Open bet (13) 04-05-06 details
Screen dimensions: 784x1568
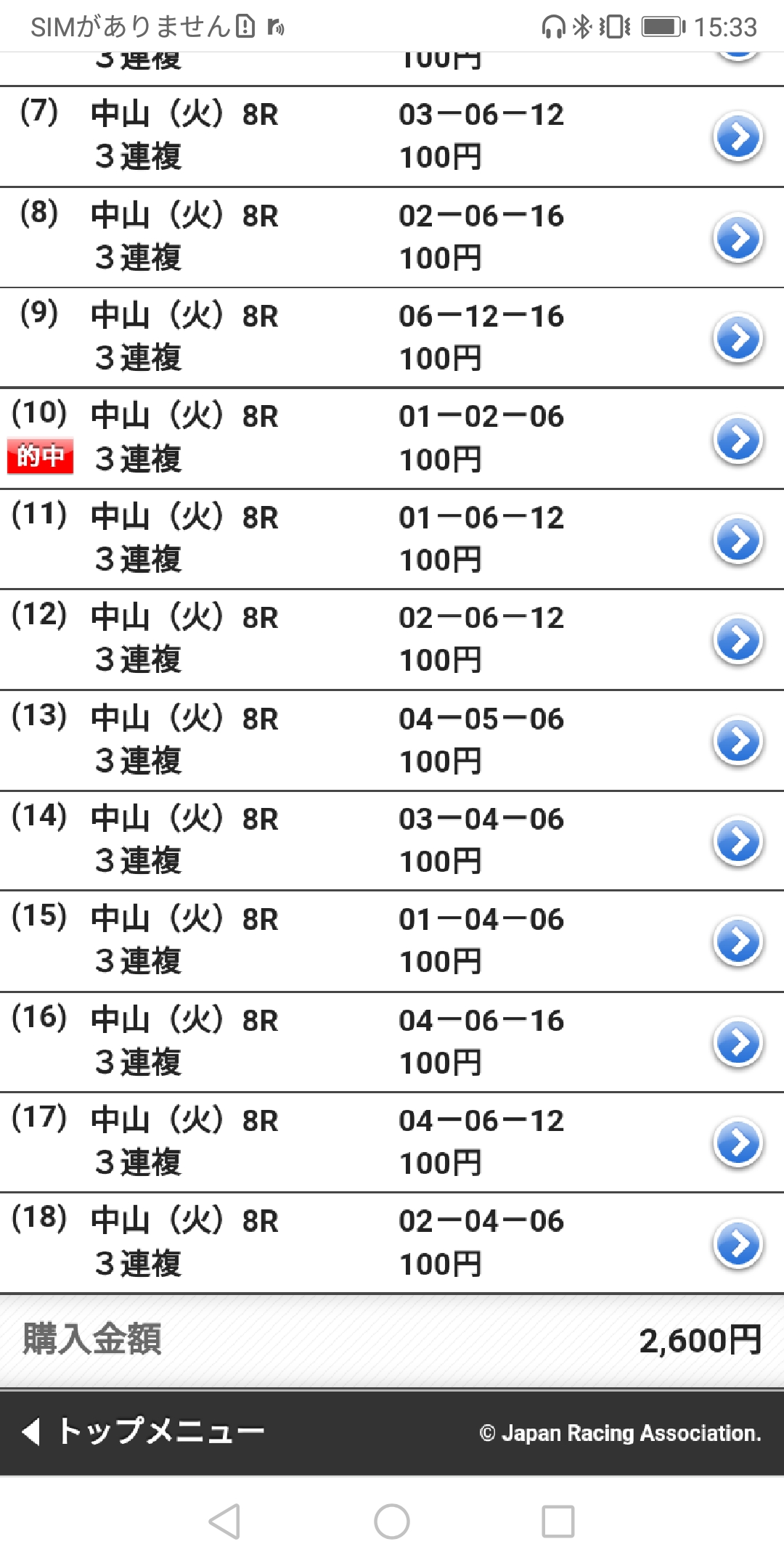pyautogui.click(x=738, y=740)
